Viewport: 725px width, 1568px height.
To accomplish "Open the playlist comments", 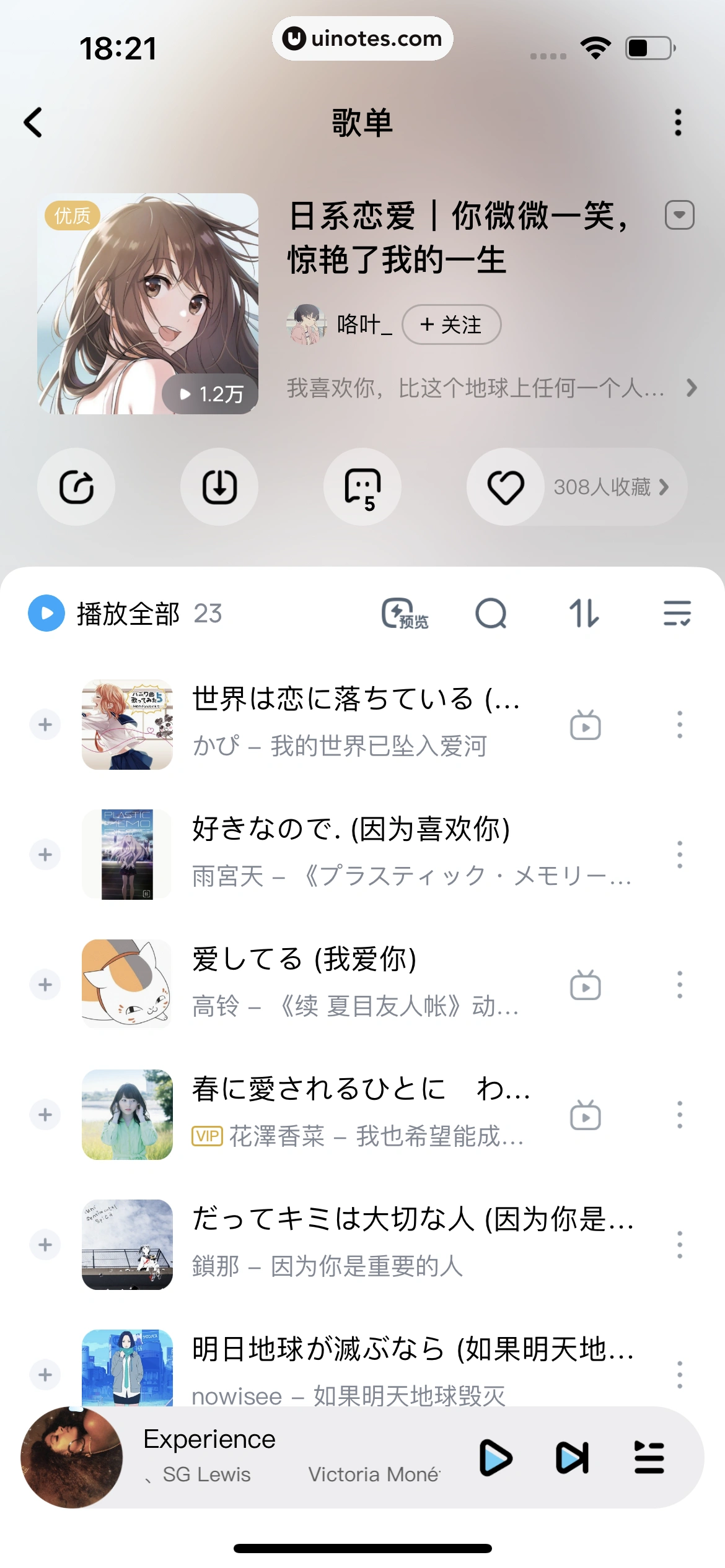I will (x=362, y=487).
